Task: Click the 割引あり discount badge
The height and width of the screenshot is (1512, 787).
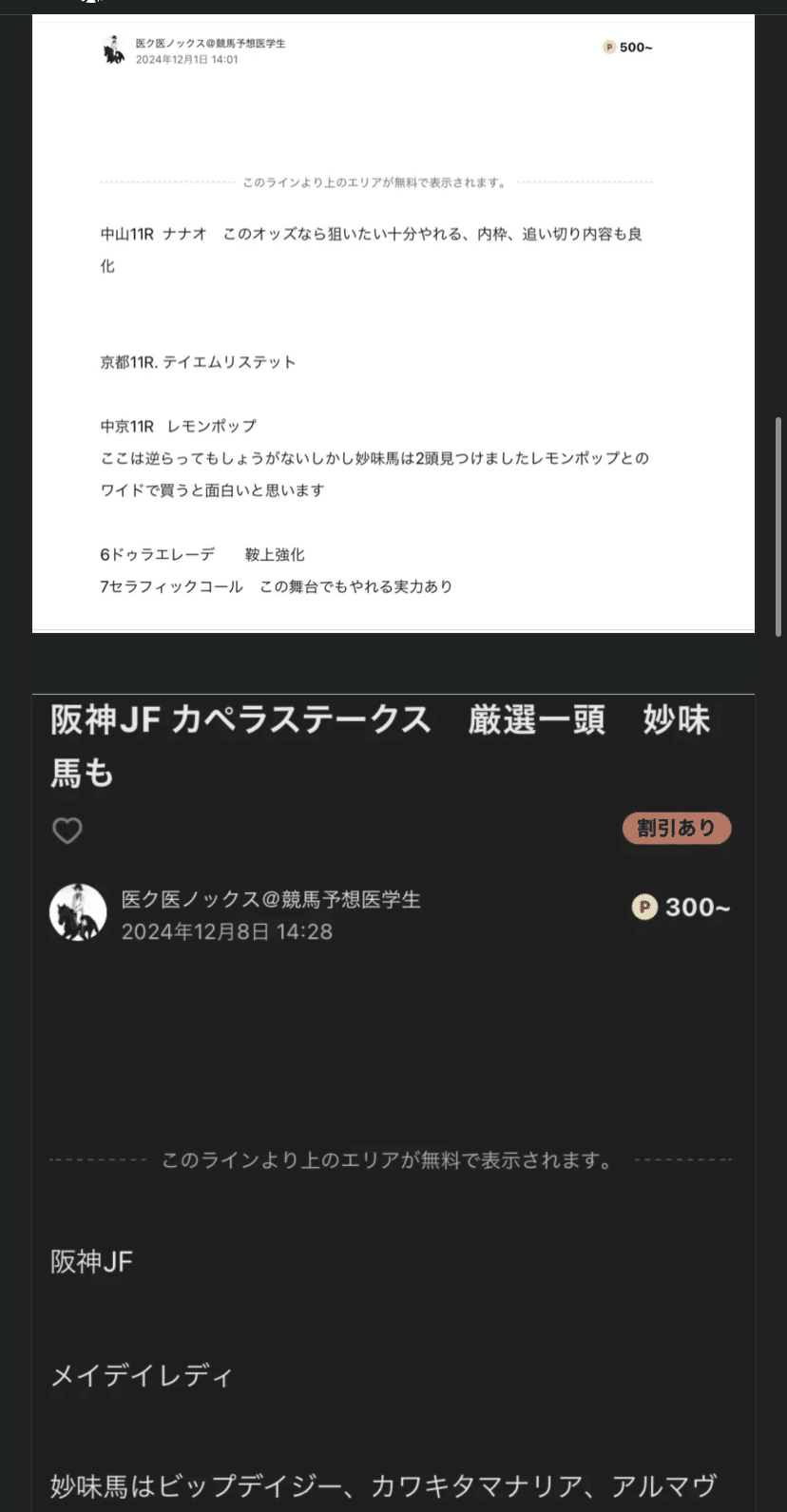Action: coord(676,828)
